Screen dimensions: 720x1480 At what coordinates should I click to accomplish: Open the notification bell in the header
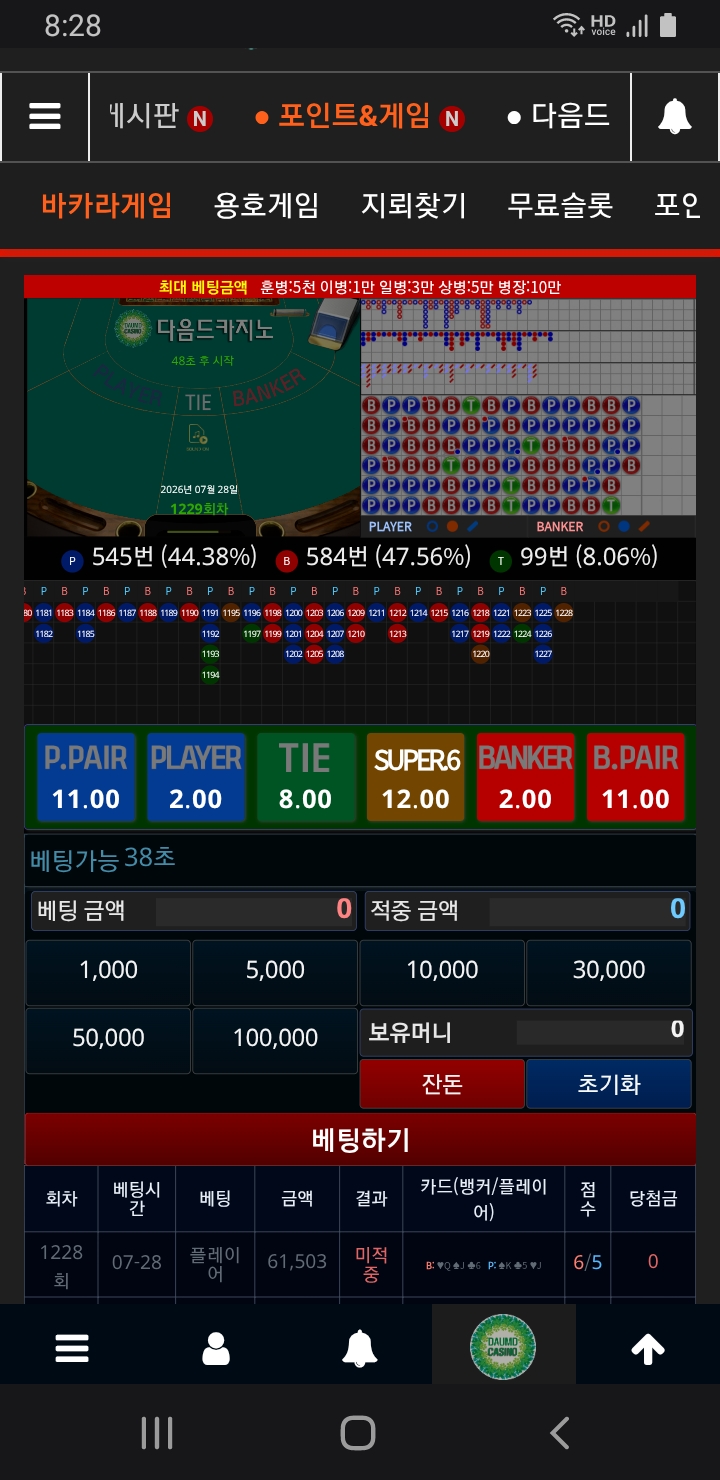pyautogui.click(x=675, y=117)
